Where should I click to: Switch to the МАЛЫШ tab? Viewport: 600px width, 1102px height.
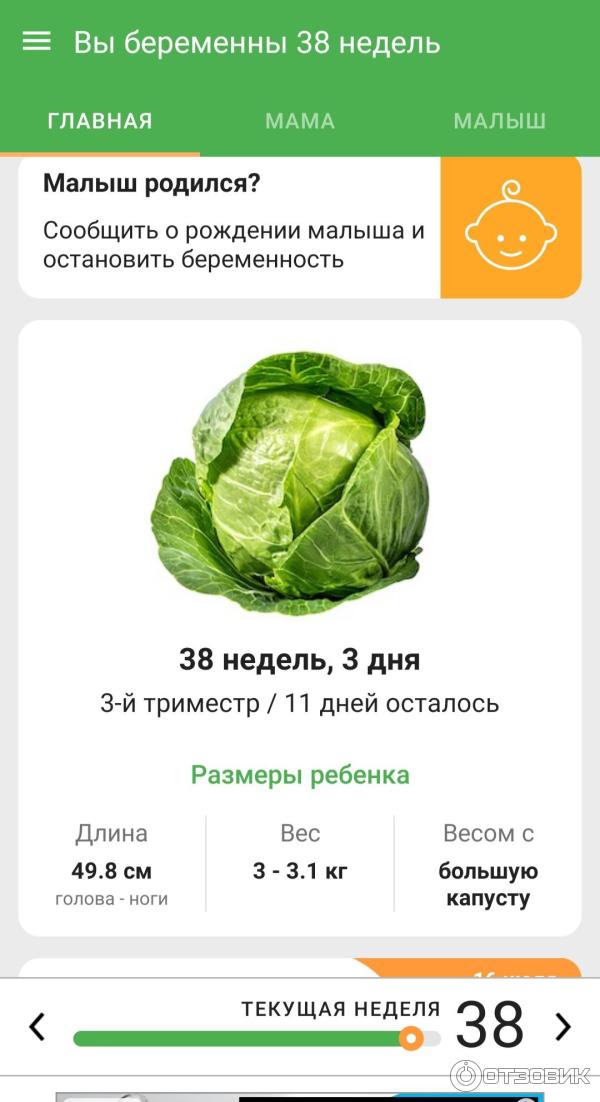tap(499, 121)
